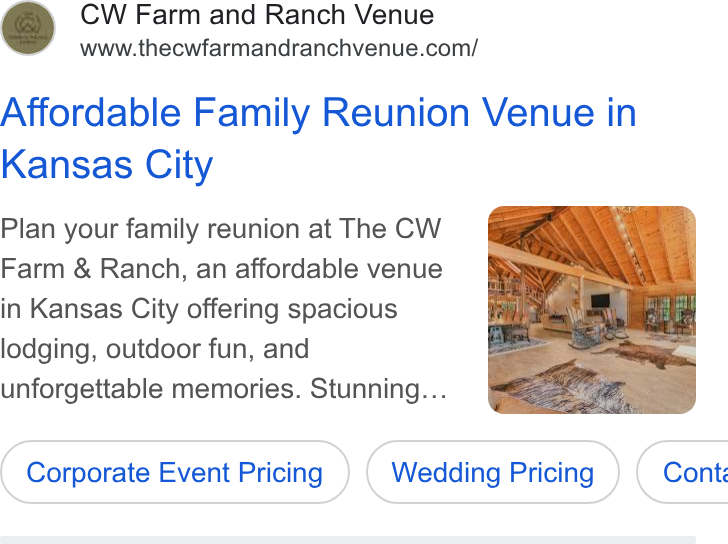Open the partially visible Contact chip
Image resolution: width=728 pixels, height=544 pixels.
coord(682,472)
